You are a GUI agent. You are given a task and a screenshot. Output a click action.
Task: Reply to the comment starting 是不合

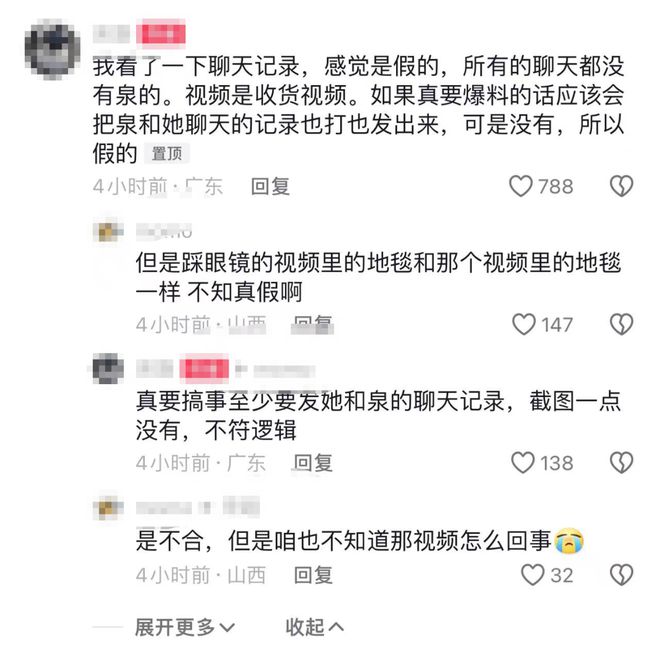pos(312,575)
